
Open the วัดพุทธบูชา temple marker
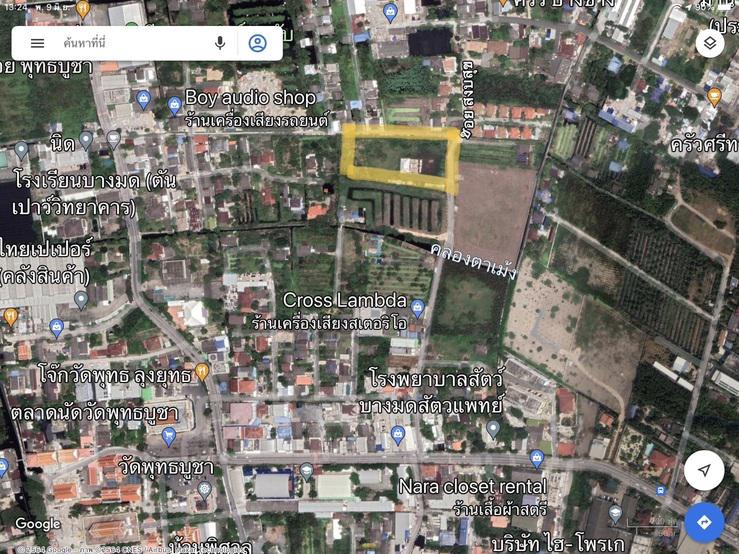(204, 489)
